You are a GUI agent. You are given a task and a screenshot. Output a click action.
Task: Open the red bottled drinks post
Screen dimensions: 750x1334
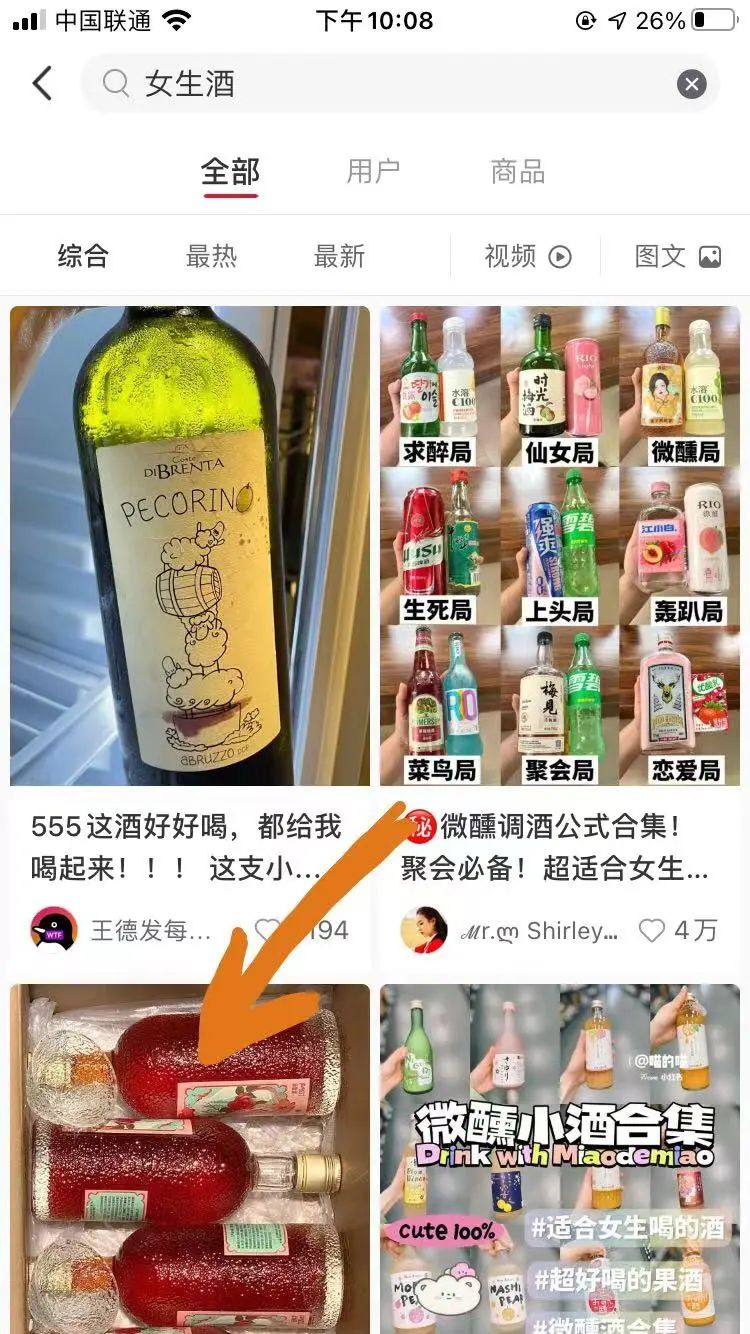(190, 1160)
